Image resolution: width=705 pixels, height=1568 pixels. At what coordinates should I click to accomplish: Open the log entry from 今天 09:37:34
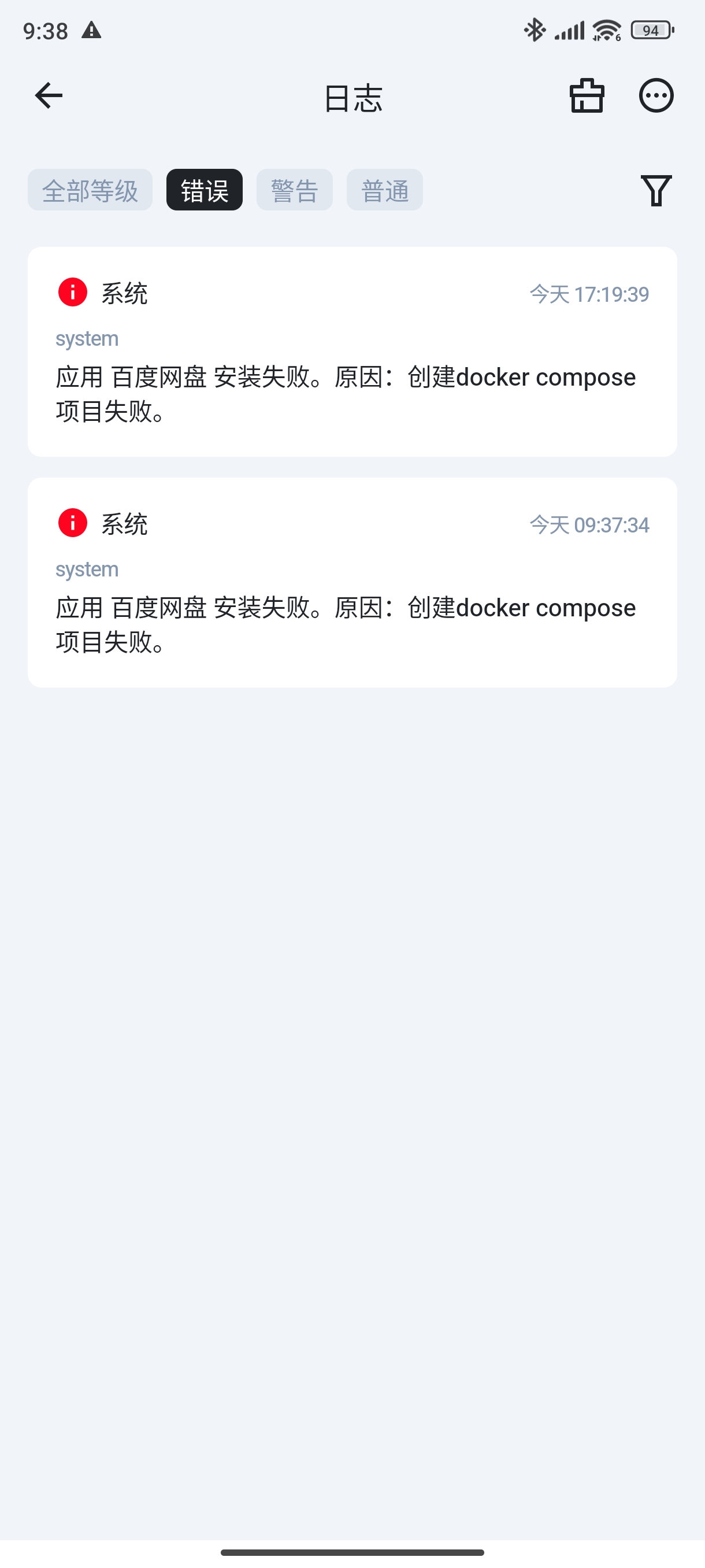[352, 583]
